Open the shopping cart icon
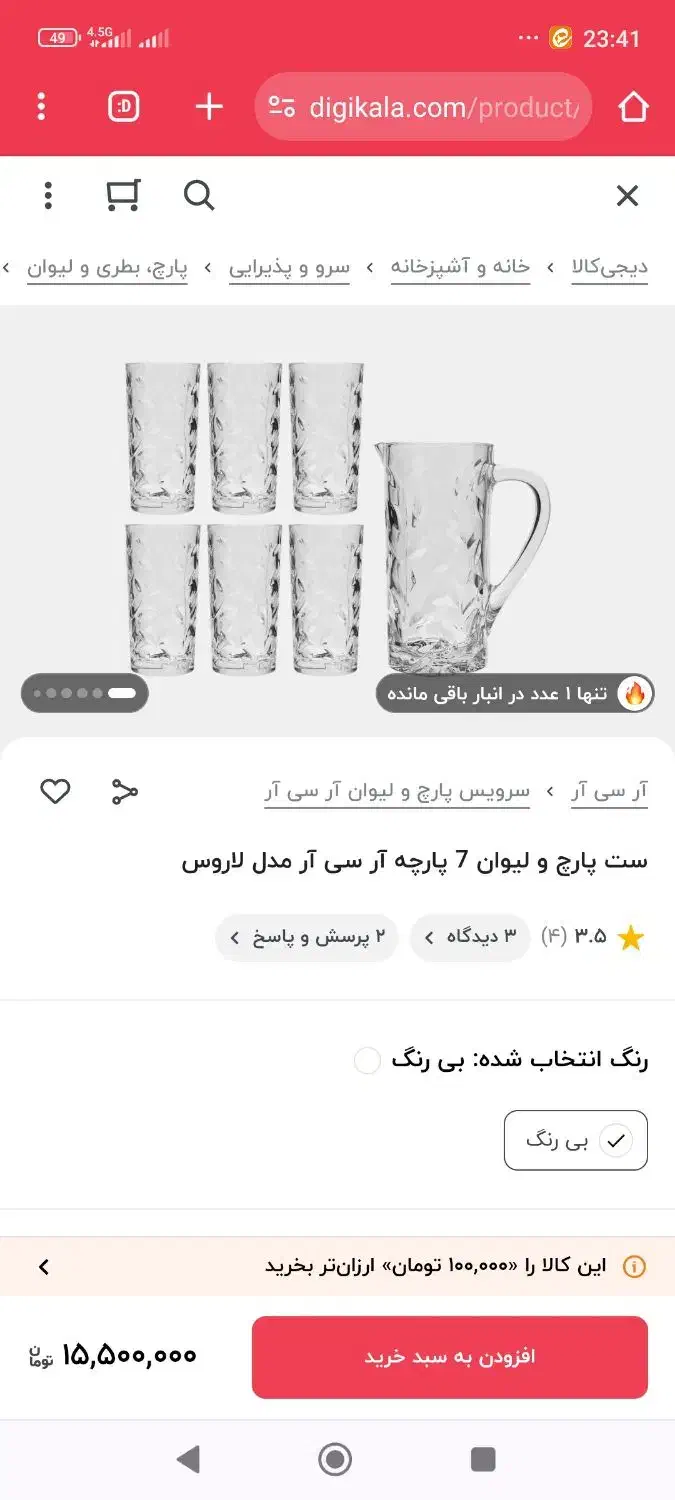Viewport: 675px width, 1500px height. 123,196
